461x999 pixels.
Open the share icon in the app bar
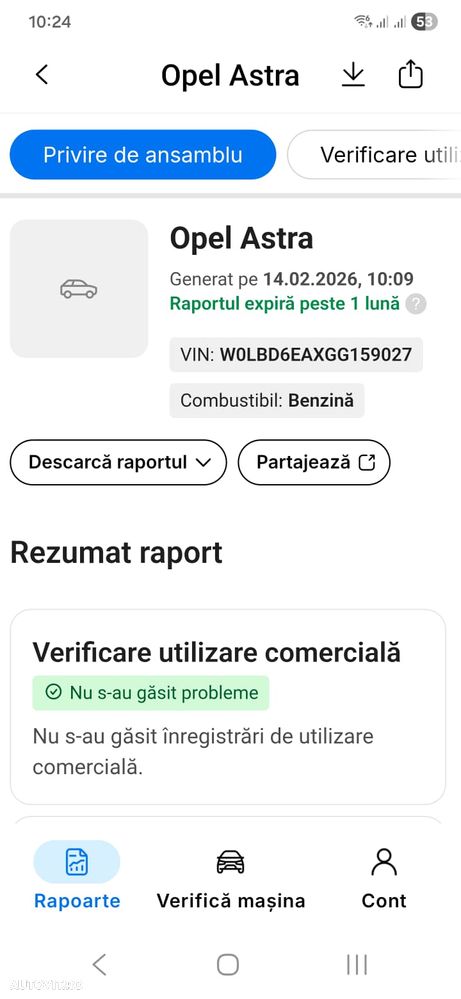(x=410, y=75)
